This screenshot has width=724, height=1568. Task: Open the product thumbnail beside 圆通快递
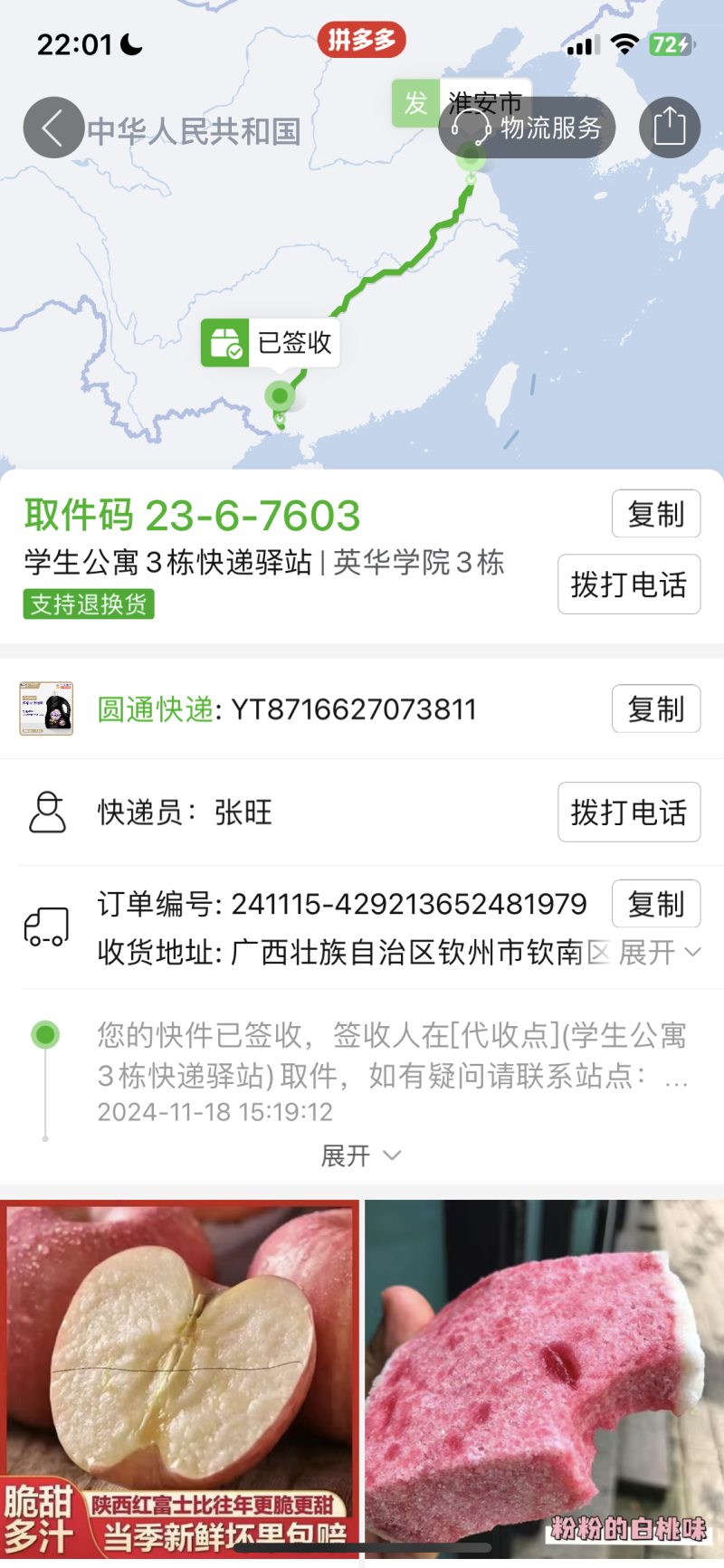tap(46, 708)
